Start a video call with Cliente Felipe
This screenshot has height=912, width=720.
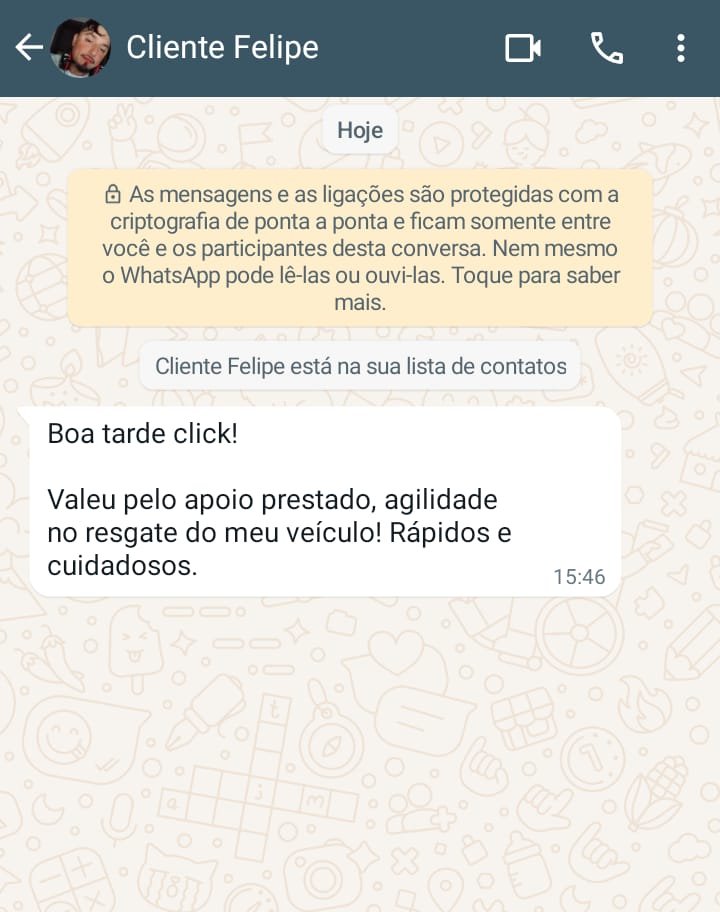(522, 48)
